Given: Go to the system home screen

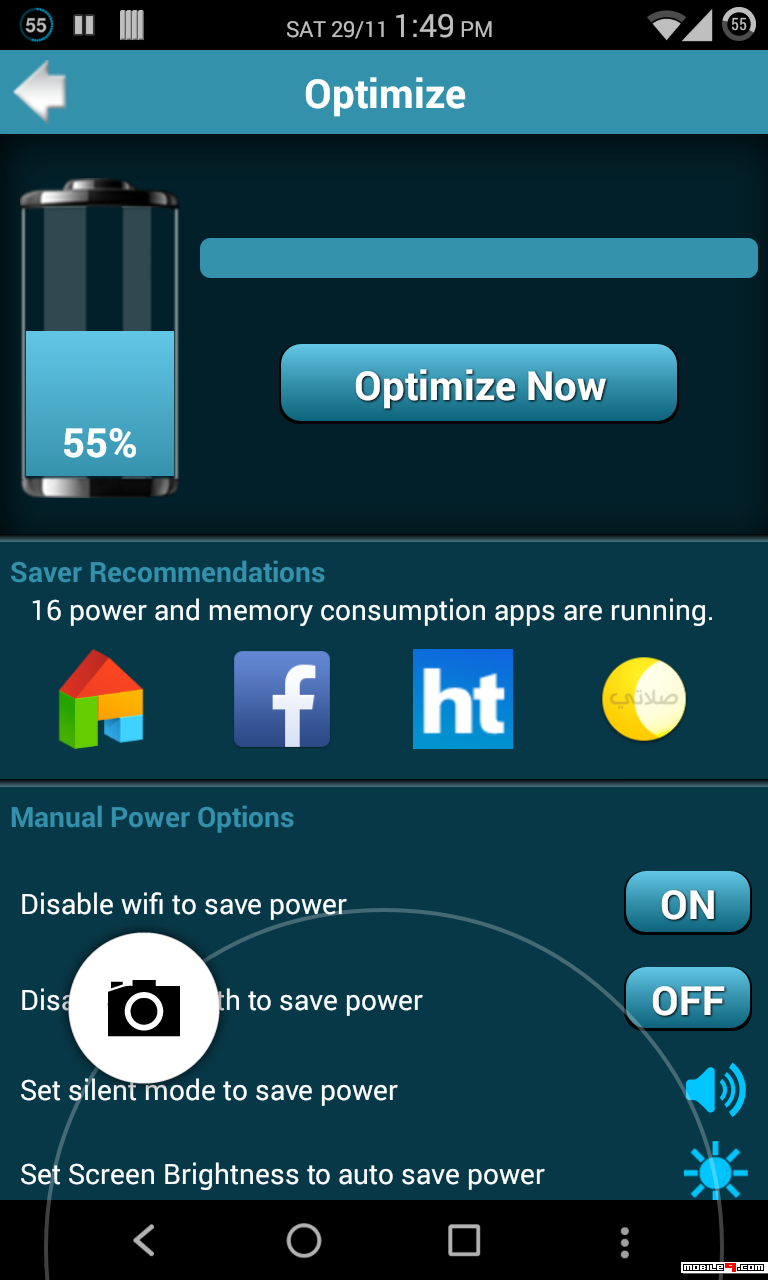Looking at the screenshot, I should [x=304, y=1240].
